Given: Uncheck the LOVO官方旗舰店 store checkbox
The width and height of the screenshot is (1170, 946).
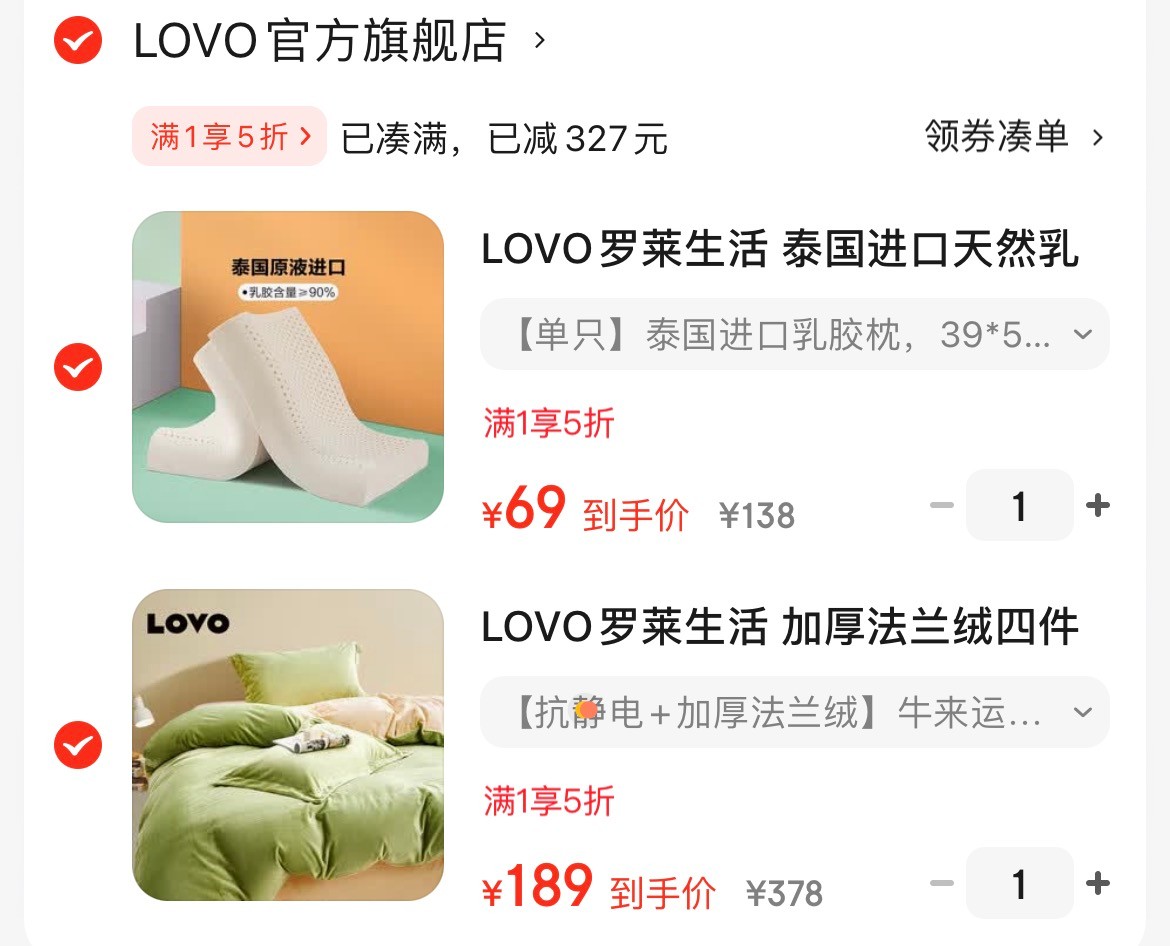Looking at the screenshot, I should coord(77,41).
